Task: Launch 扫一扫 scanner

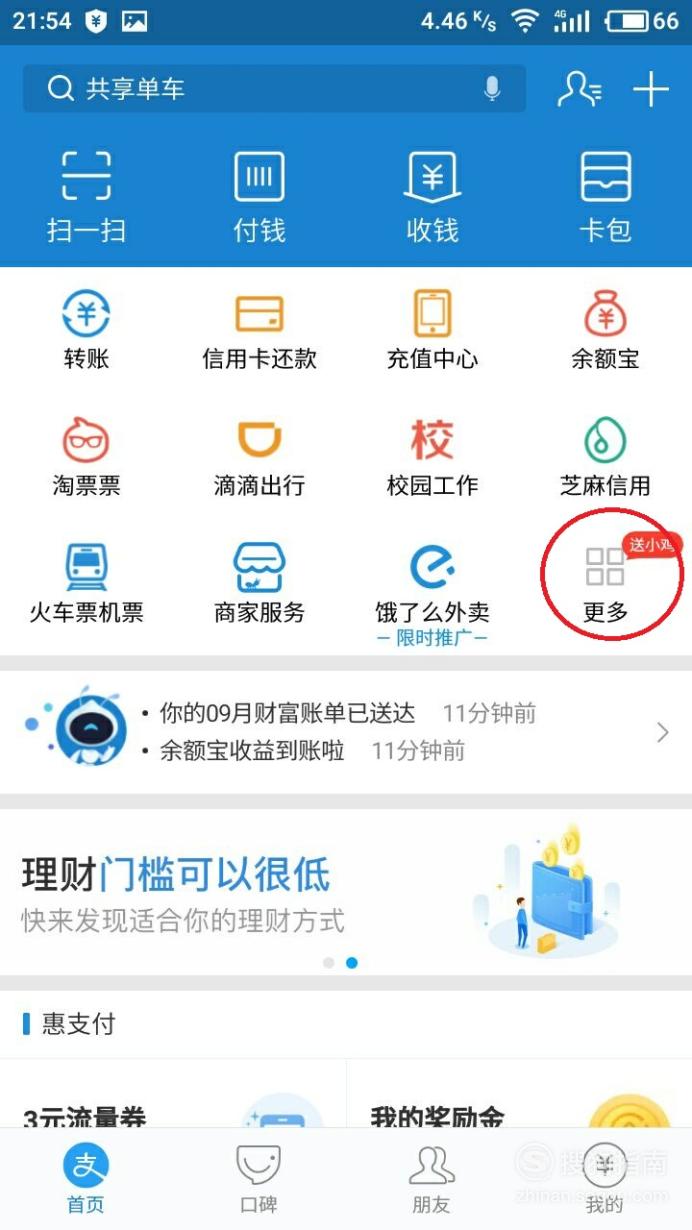Action: [86, 197]
